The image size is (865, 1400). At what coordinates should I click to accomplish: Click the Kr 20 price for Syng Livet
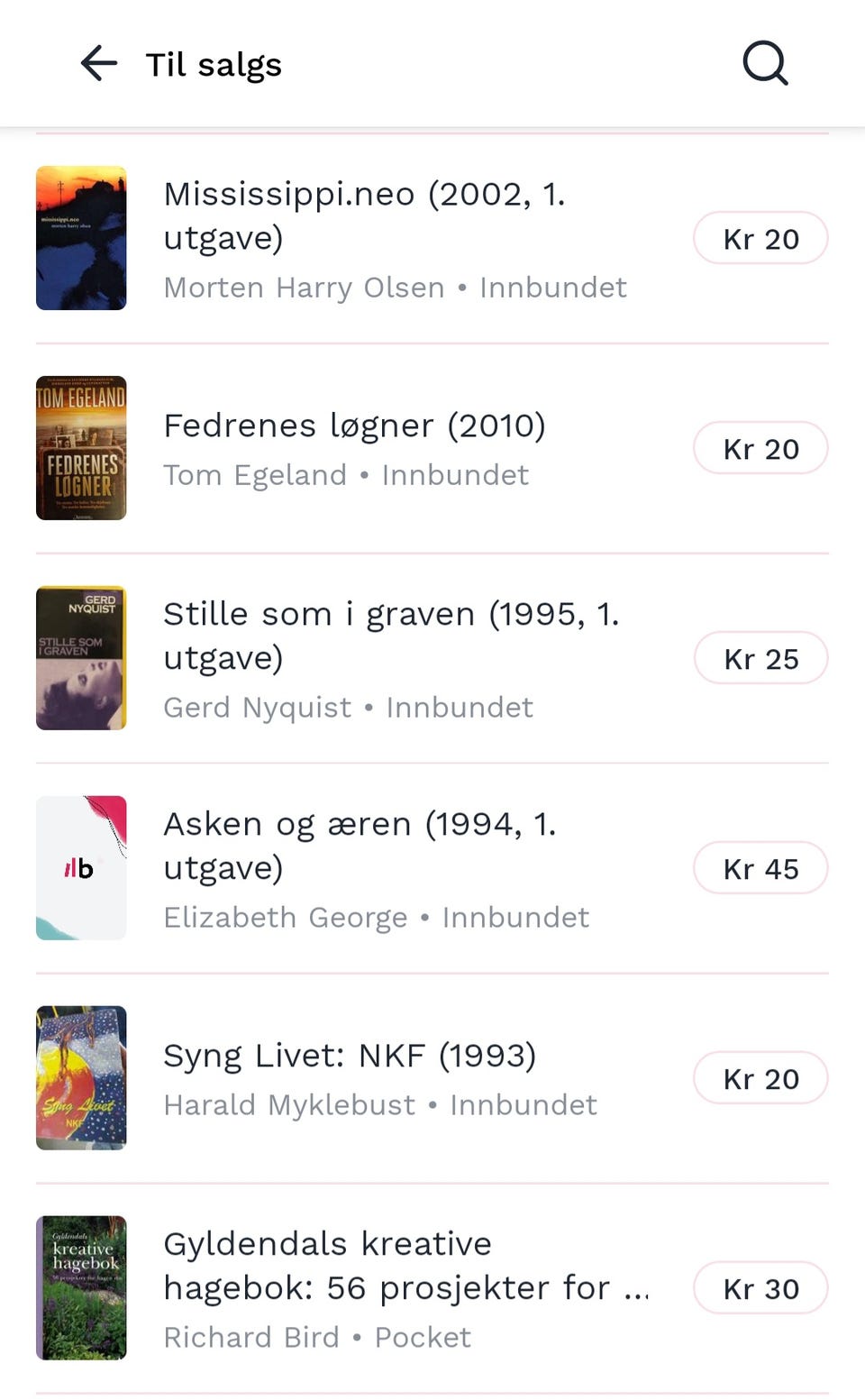[x=760, y=1078]
